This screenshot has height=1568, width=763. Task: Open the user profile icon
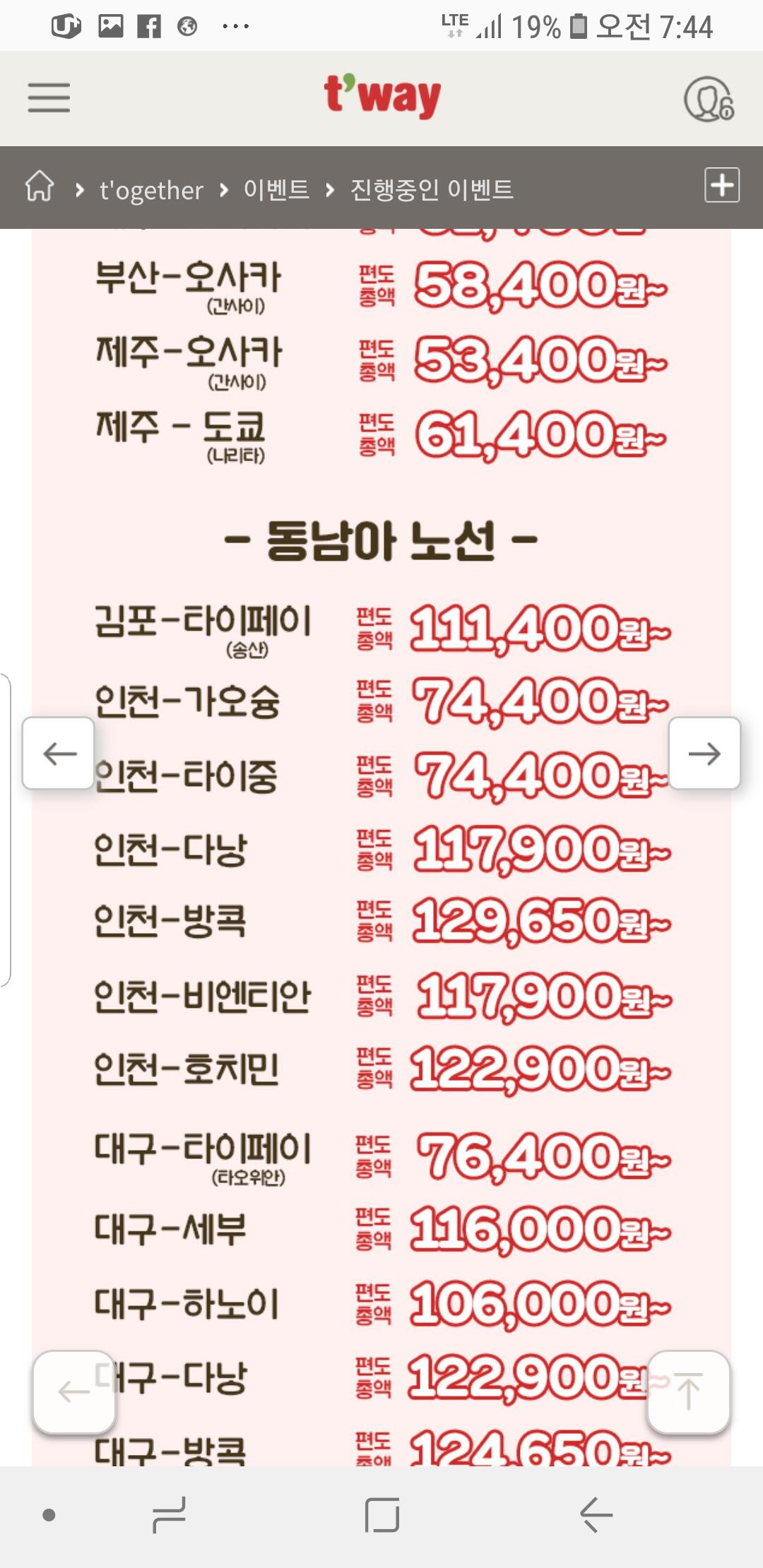[709, 99]
